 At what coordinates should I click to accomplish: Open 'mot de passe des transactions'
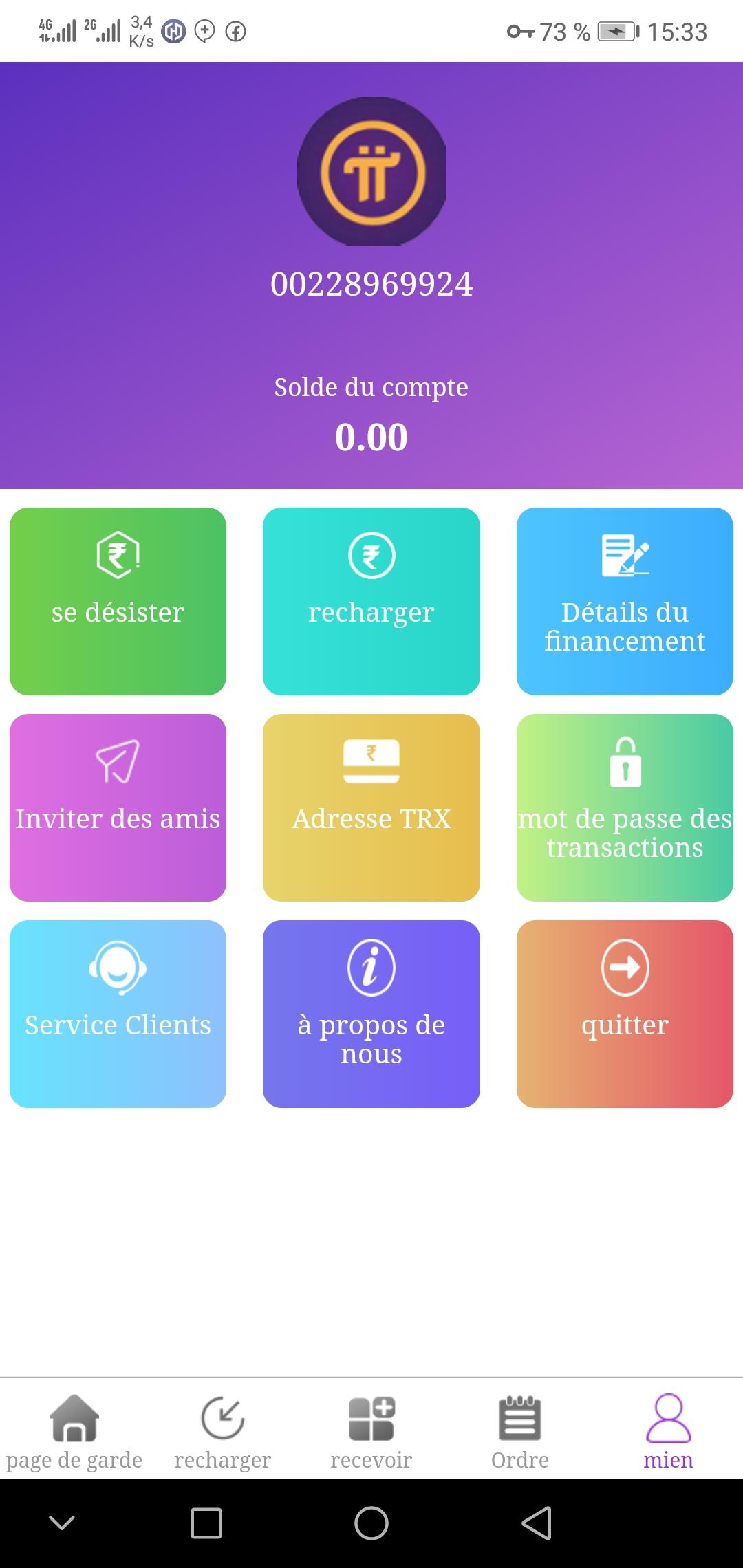tap(625, 807)
